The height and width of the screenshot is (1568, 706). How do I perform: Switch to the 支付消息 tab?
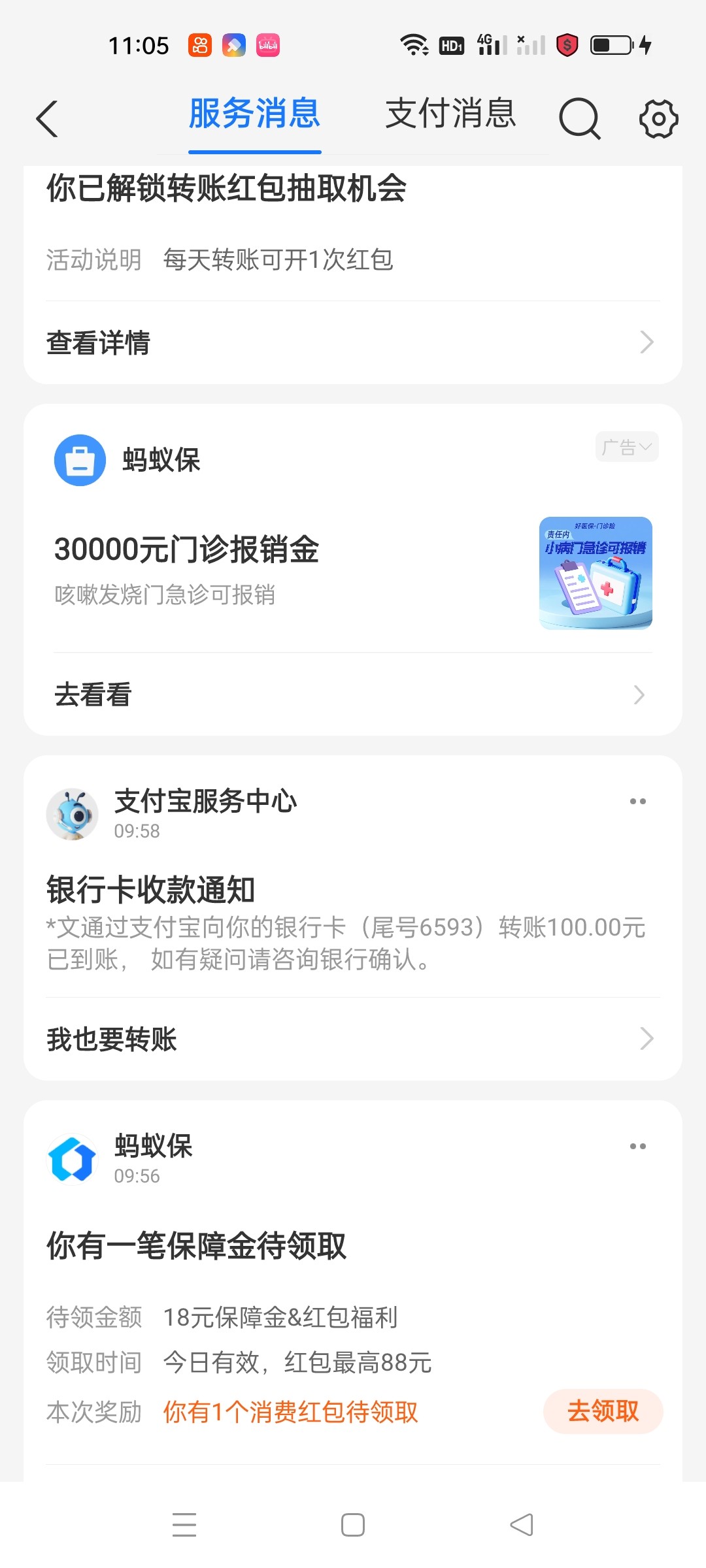450,114
